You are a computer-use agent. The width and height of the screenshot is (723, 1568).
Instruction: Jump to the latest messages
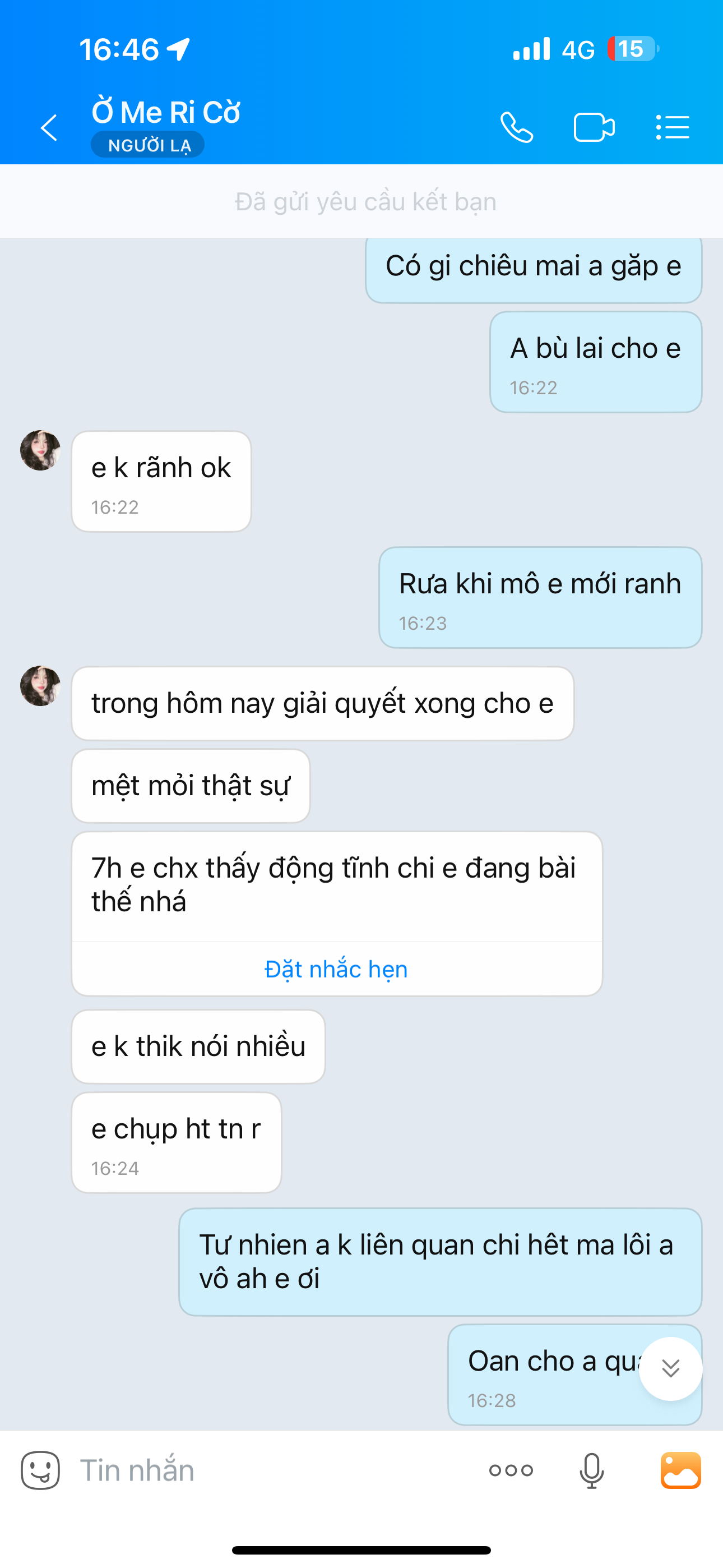tap(671, 1369)
